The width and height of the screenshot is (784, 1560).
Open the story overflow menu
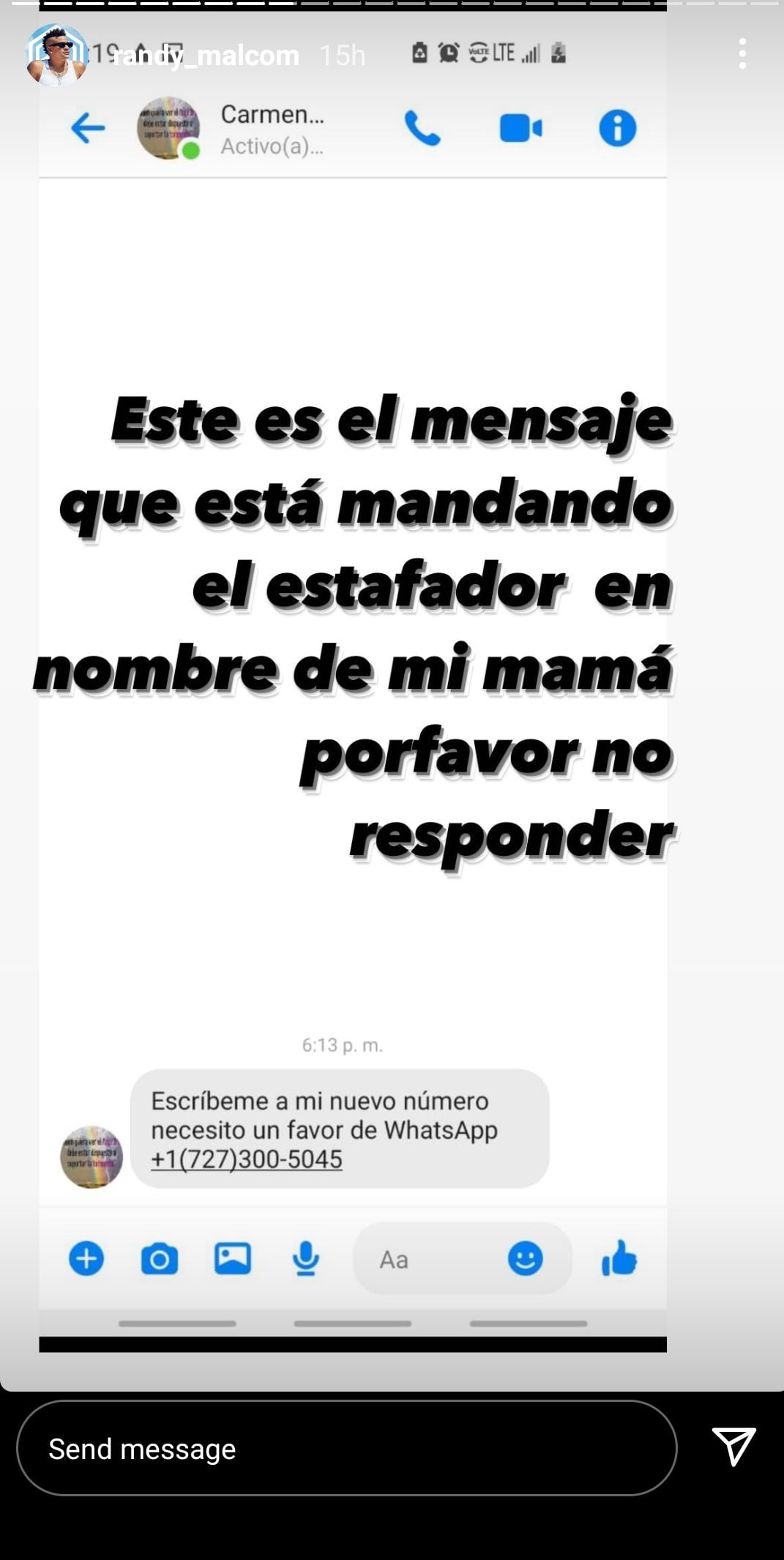click(742, 54)
